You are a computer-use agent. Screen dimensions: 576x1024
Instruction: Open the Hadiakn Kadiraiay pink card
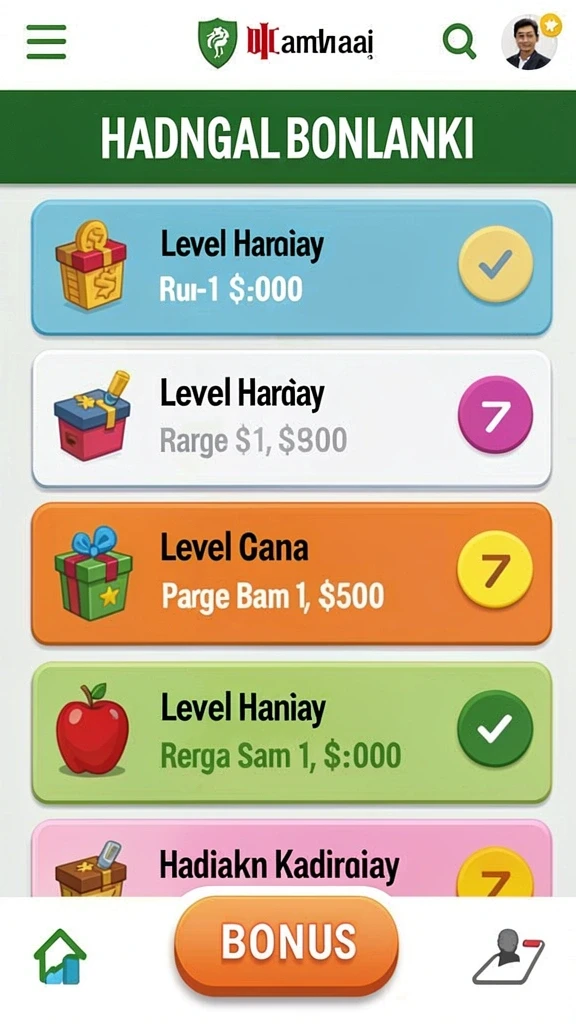(x=291, y=858)
